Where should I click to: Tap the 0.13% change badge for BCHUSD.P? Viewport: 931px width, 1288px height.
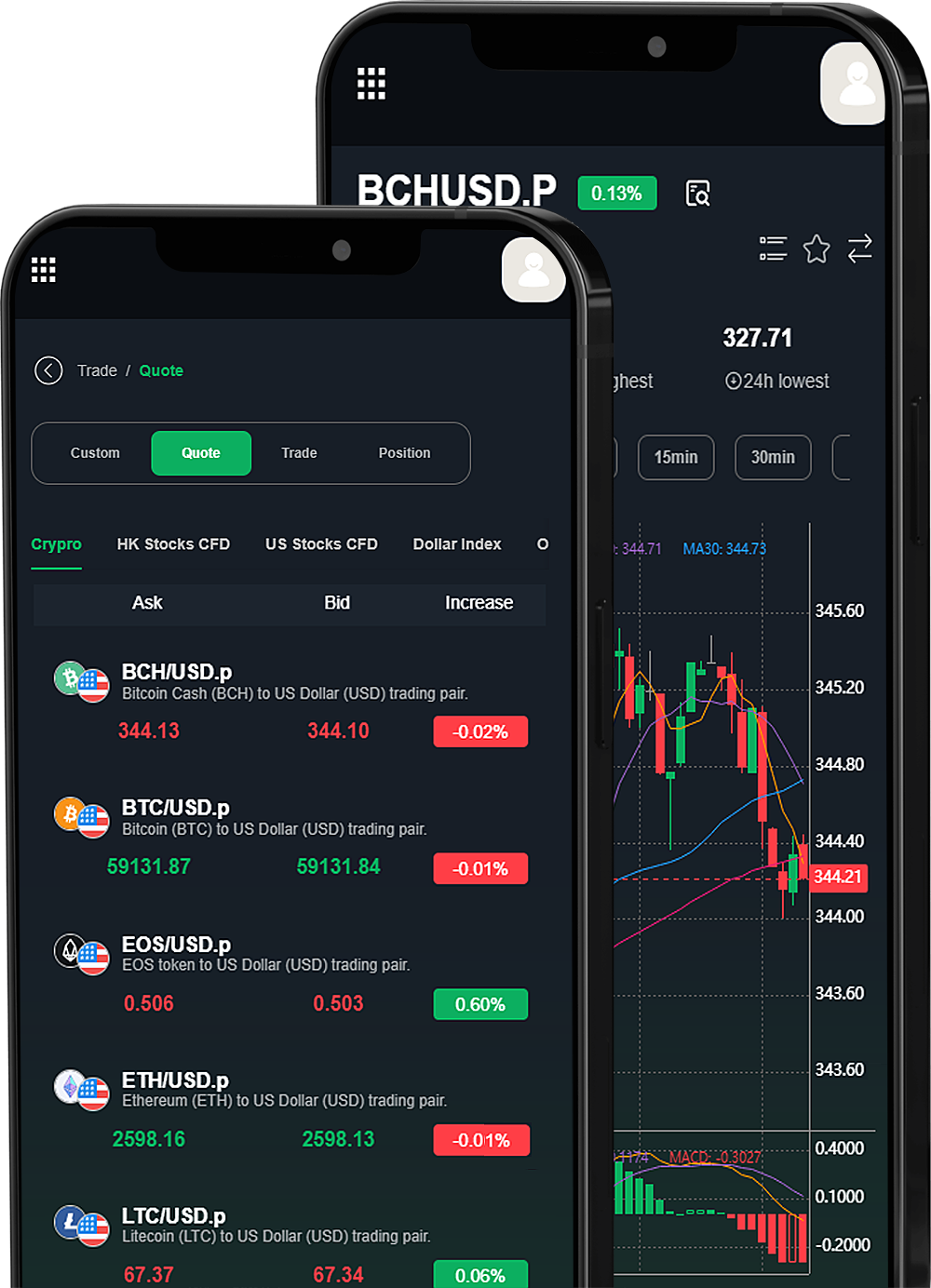616,194
